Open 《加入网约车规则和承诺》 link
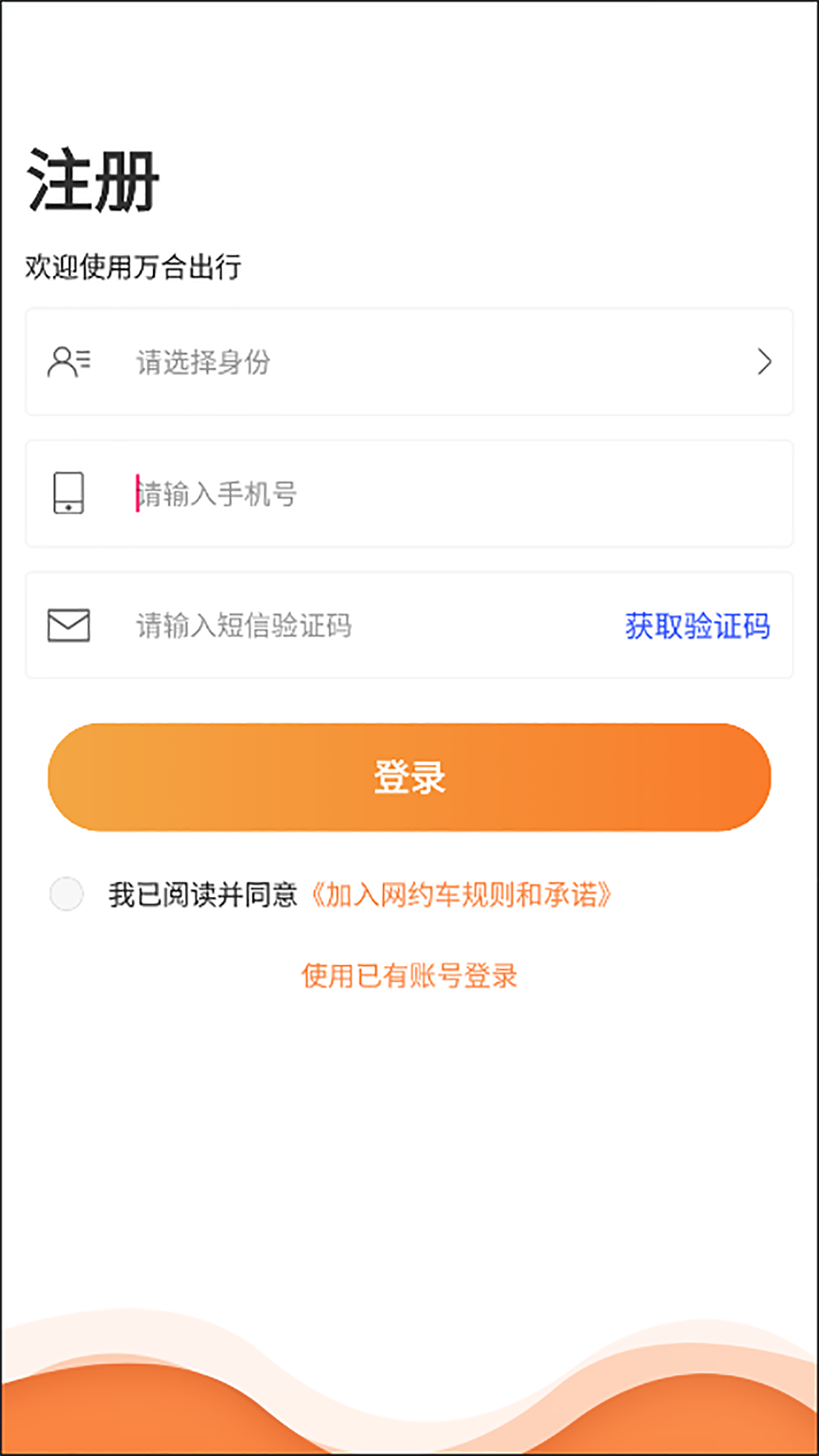Image resolution: width=819 pixels, height=1456 pixels. pyautogui.click(x=461, y=896)
